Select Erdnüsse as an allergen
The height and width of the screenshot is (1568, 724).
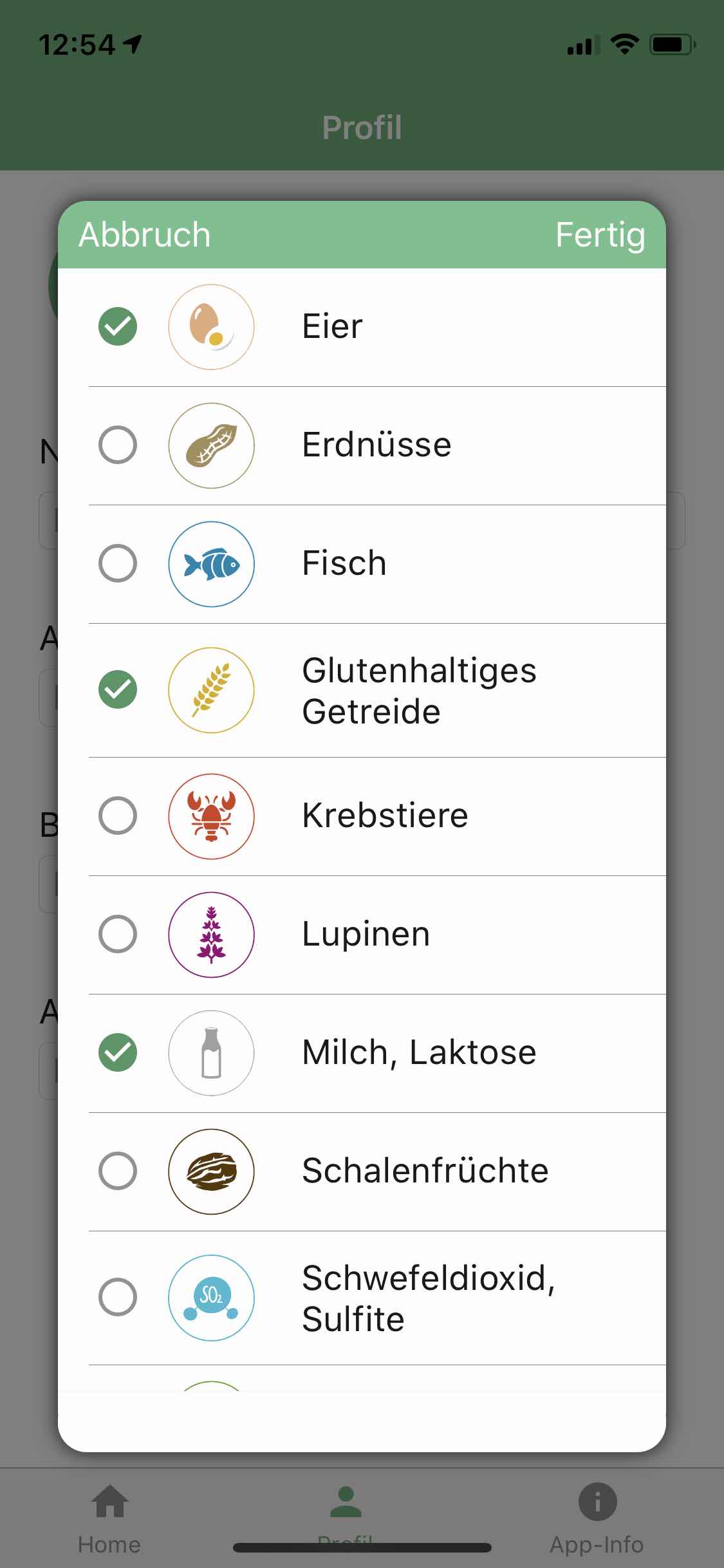[x=362, y=445]
